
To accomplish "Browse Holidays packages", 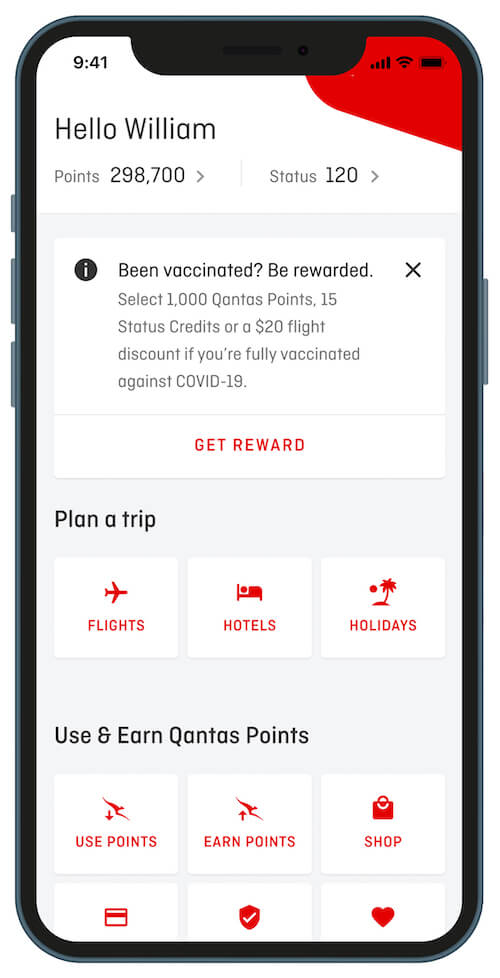I will pyautogui.click(x=383, y=608).
